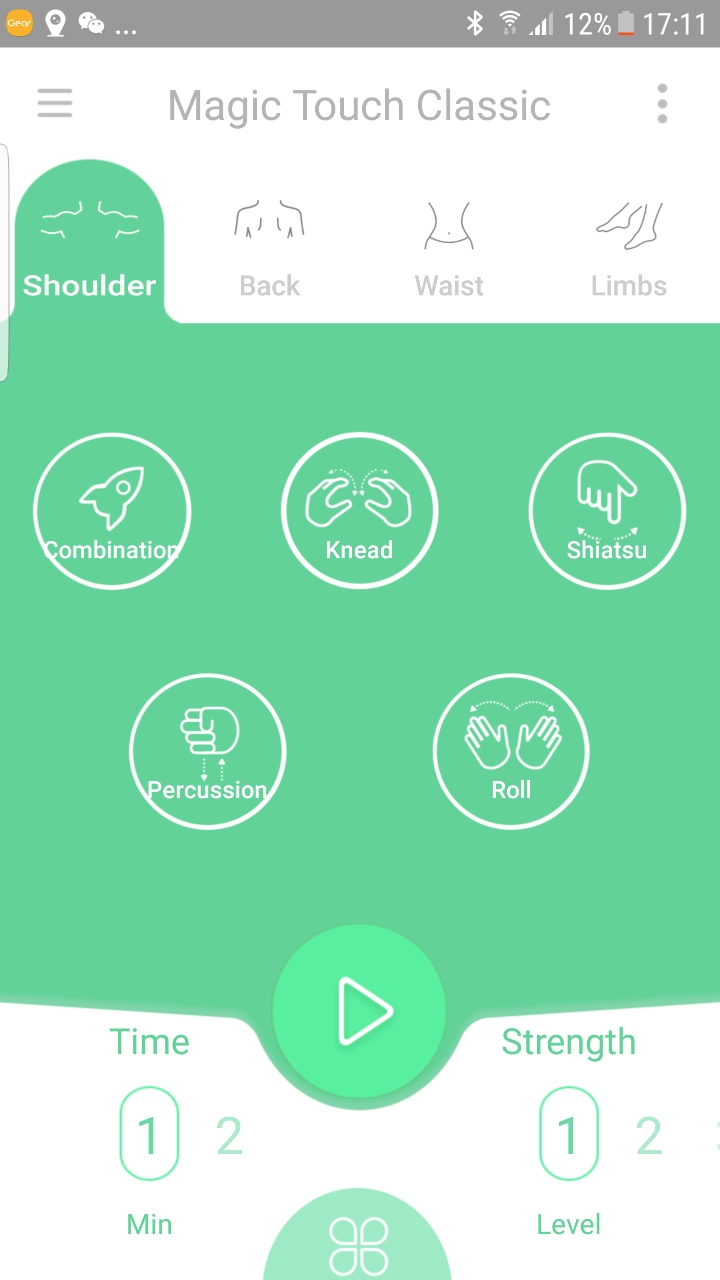The width and height of the screenshot is (720, 1280).
Task: Open the Limbs massage section
Action: (x=628, y=245)
